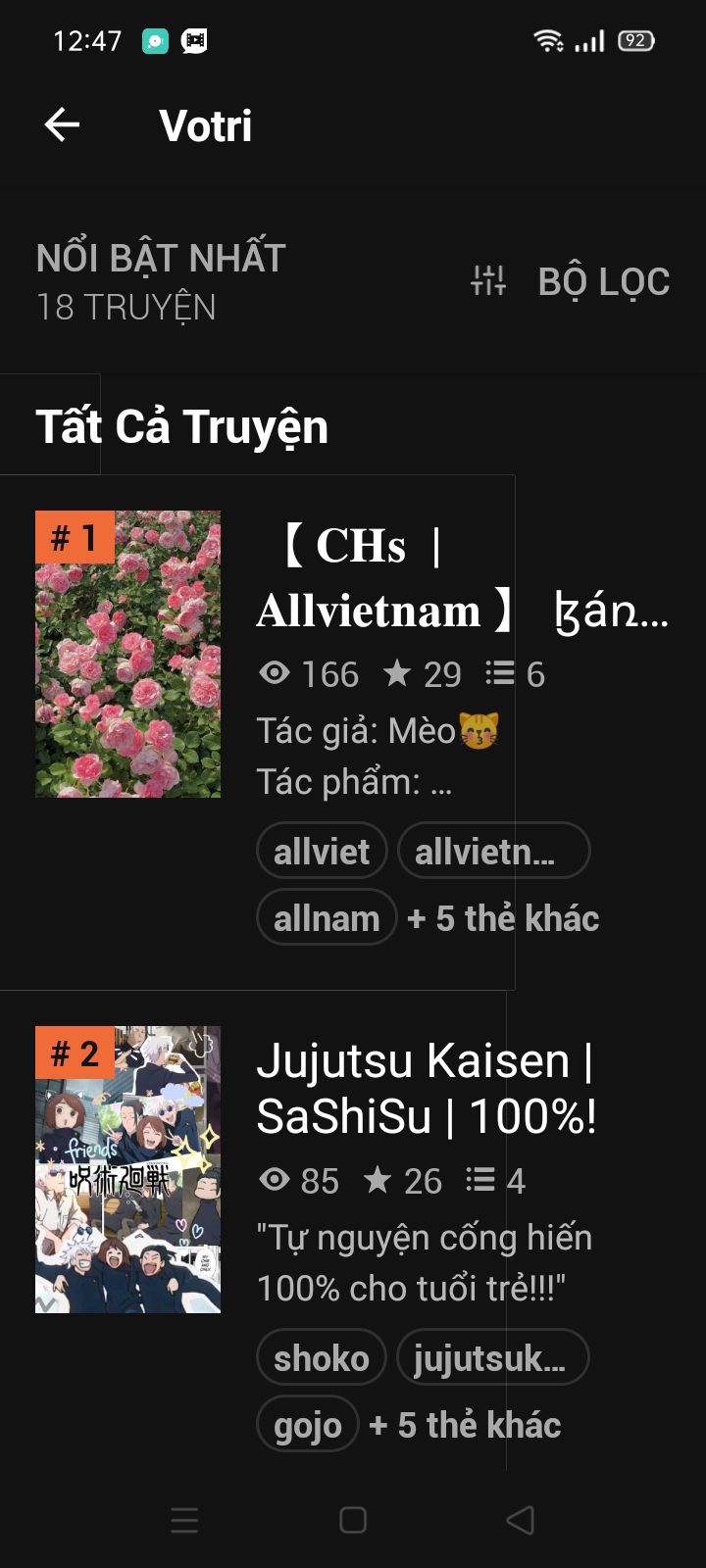Tap the jujutsuk… tag chip
The width and height of the screenshot is (706, 1568).
492,1357
